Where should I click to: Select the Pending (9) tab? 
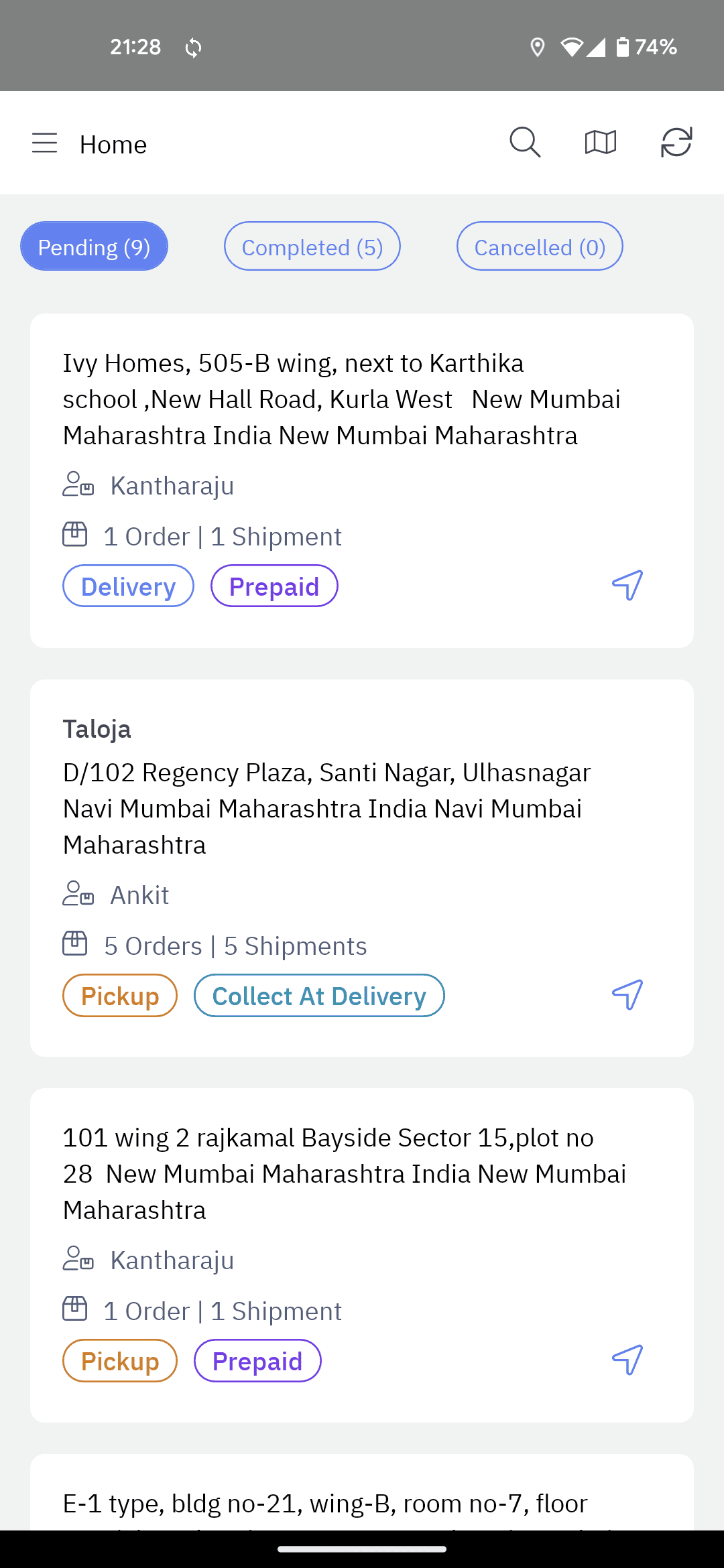point(94,247)
